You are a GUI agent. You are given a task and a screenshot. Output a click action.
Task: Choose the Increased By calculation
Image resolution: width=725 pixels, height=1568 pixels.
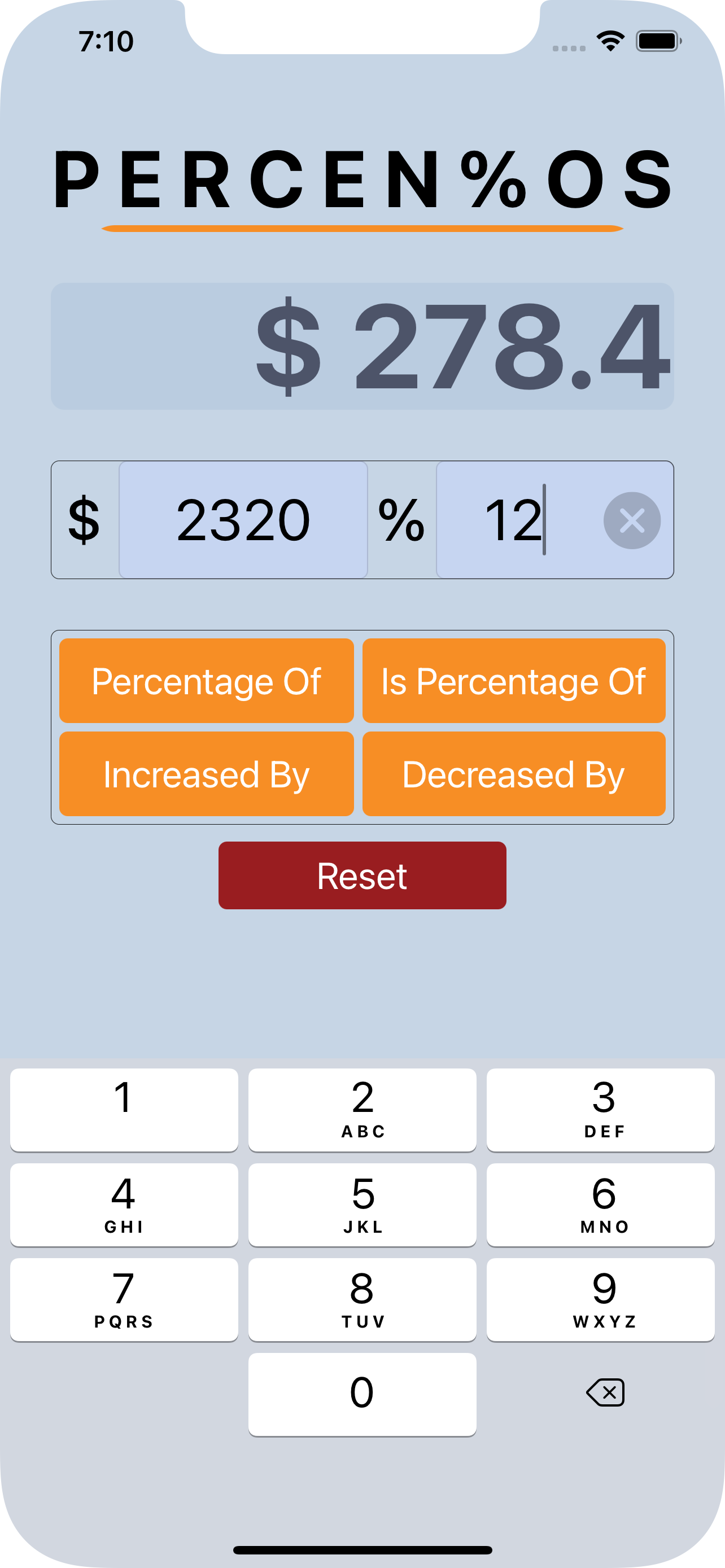pyautogui.click(x=206, y=774)
